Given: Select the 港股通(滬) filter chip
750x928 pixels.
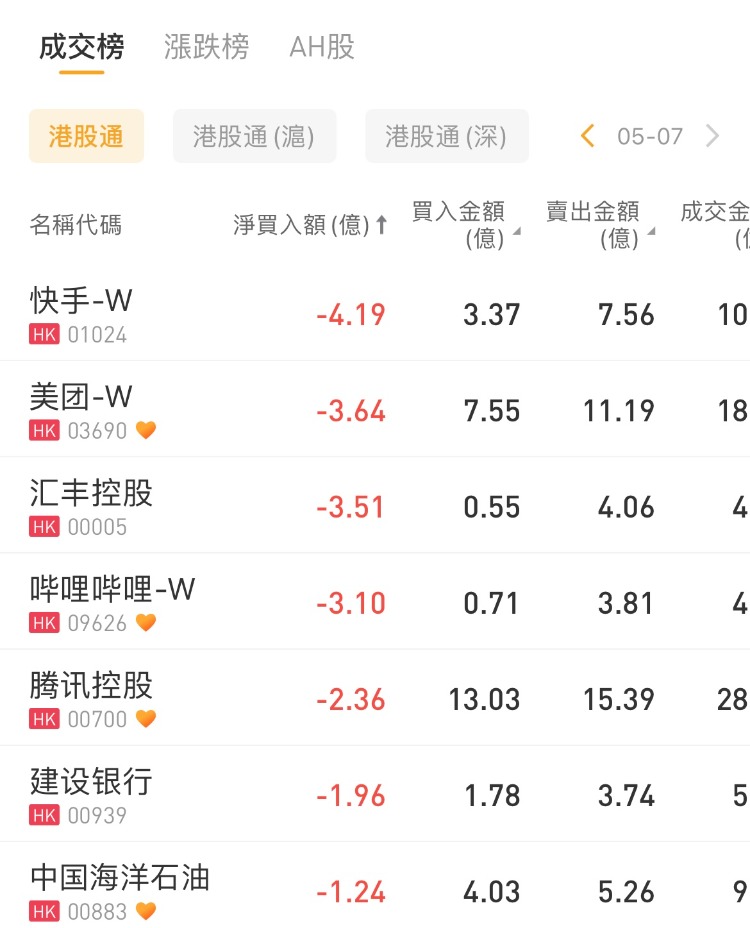Looking at the screenshot, I should pos(254,136).
